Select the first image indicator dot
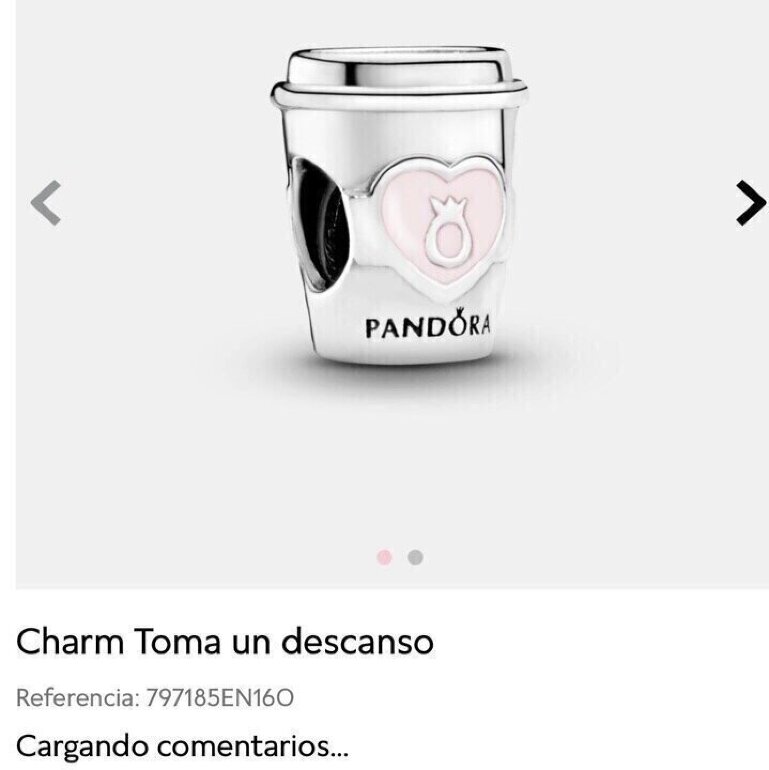Screen dimensions: 769x770 pos(384,557)
